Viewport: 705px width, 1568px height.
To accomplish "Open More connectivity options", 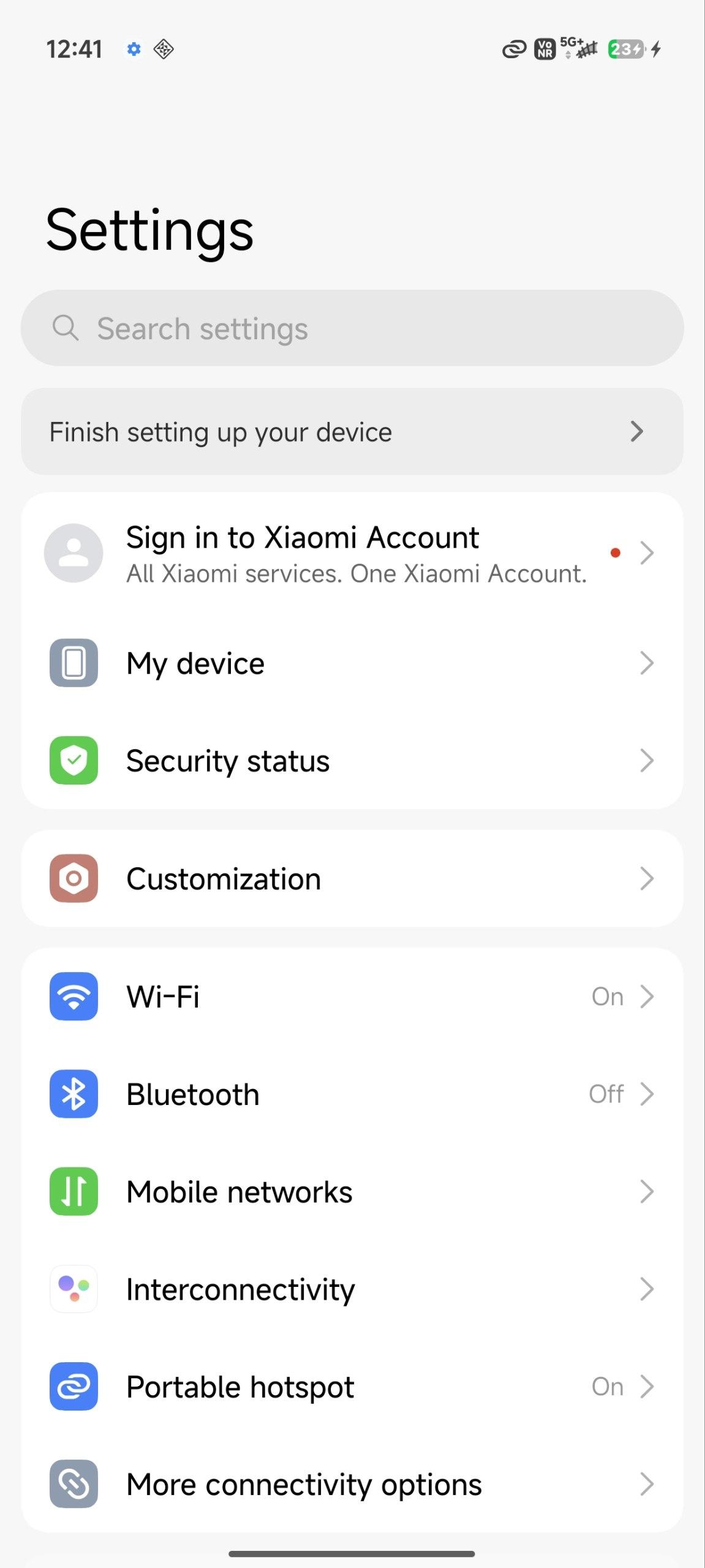I will [x=352, y=1484].
